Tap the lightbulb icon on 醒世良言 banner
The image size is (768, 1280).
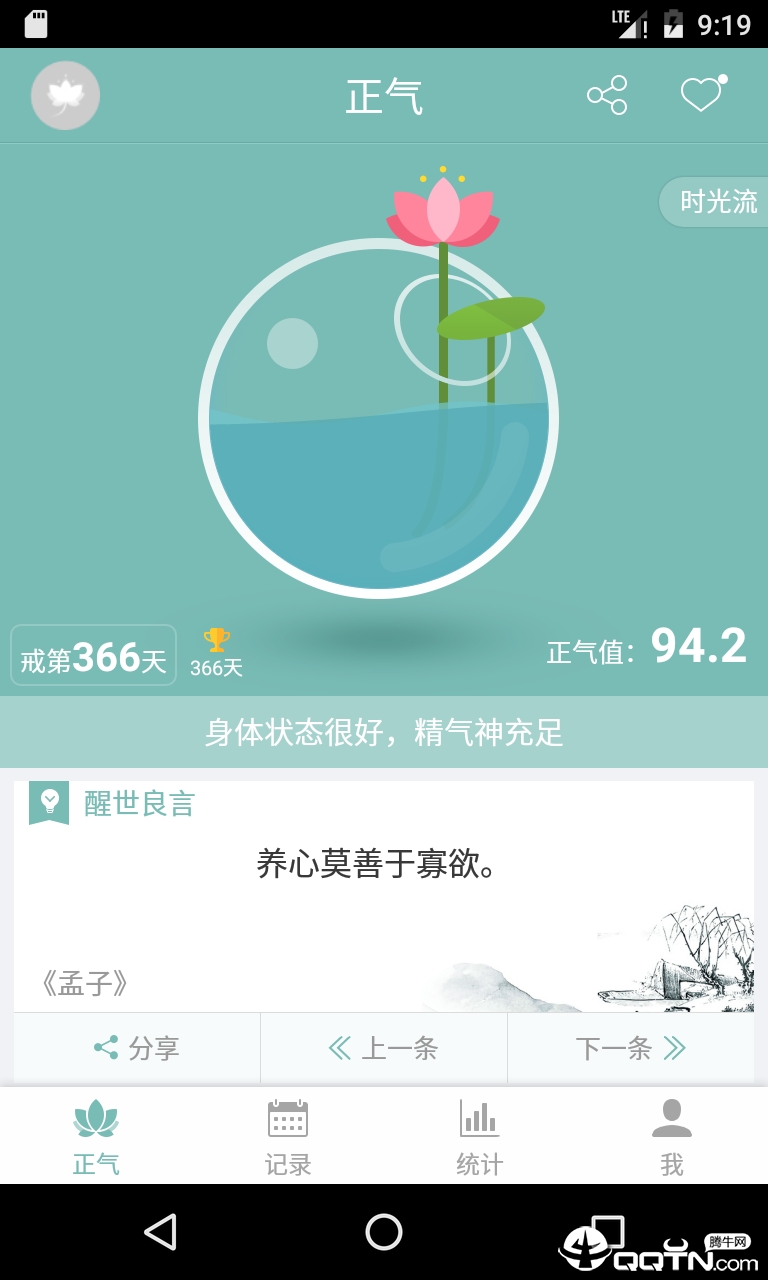click(48, 800)
